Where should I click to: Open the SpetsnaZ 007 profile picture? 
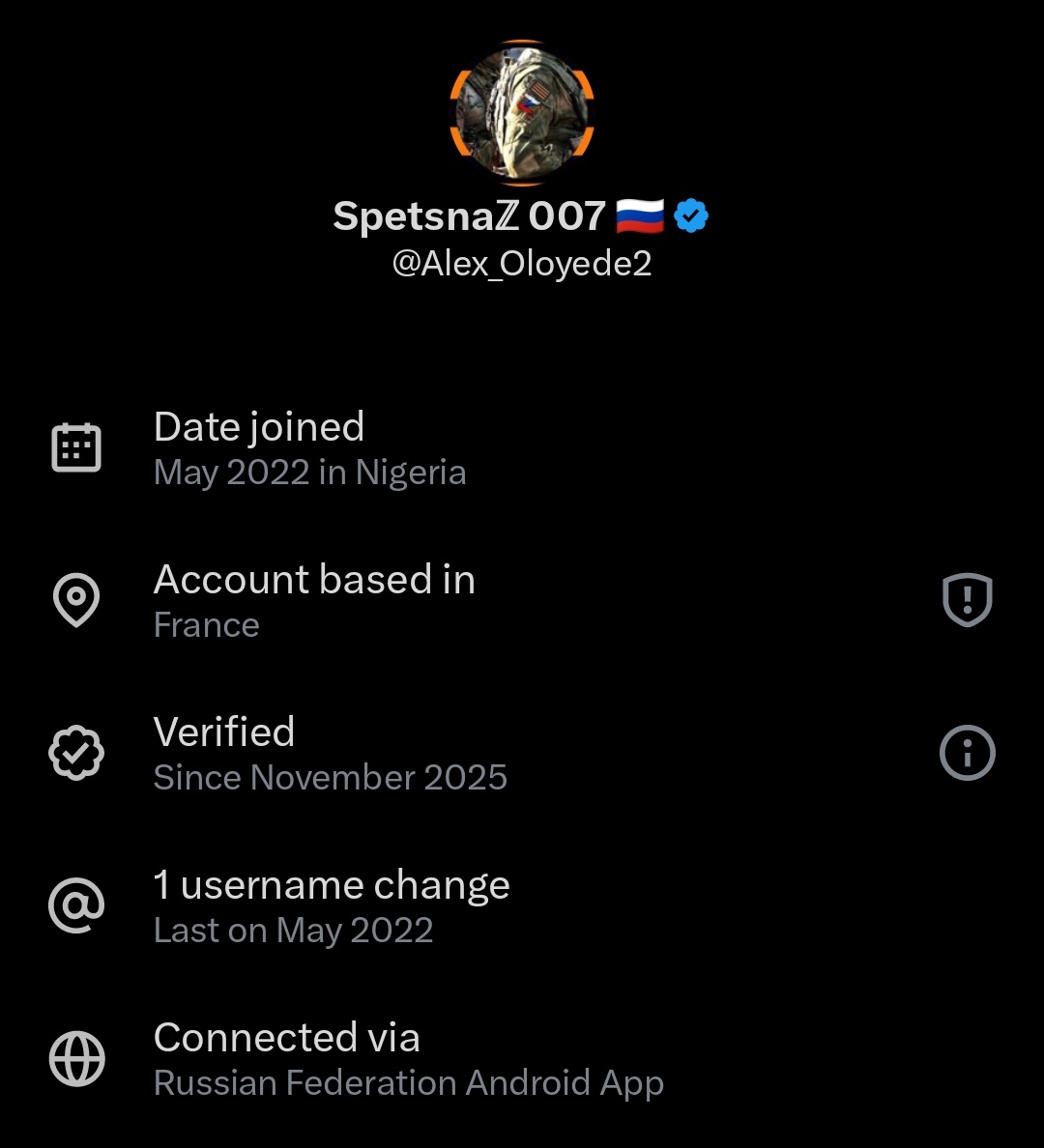point(522,112)
